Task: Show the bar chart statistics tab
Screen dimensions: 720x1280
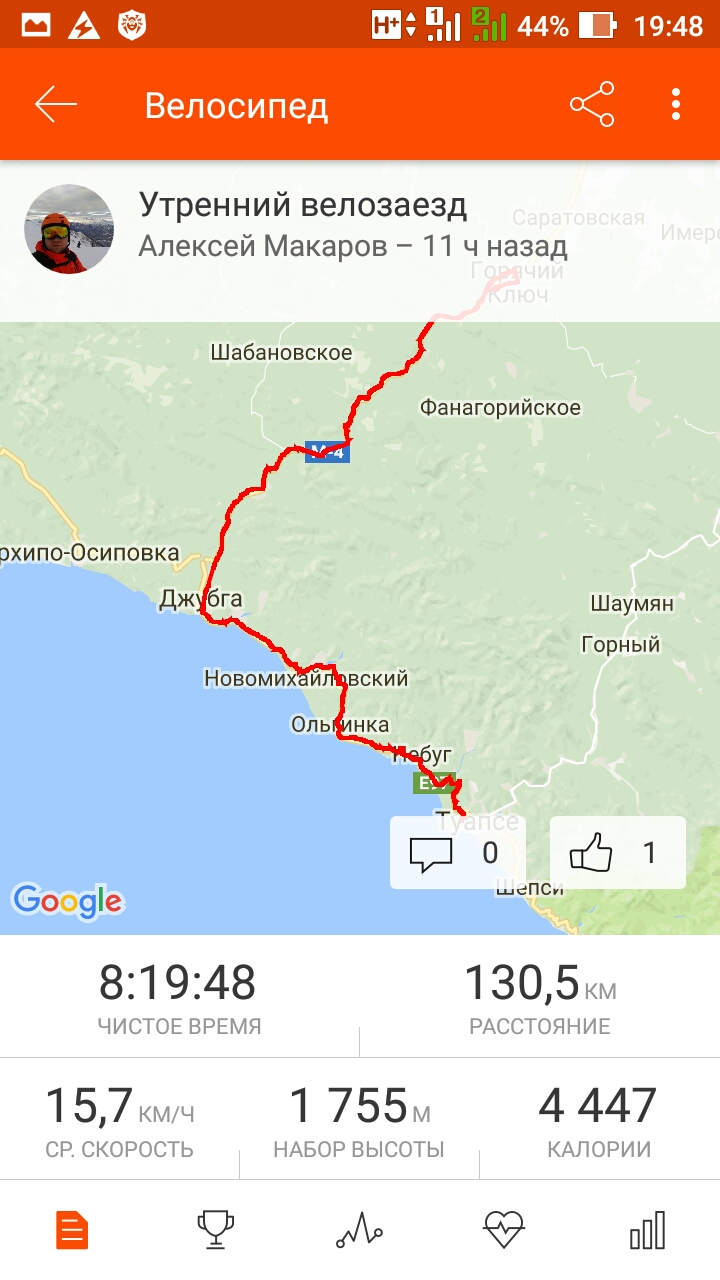Action: pyautogui.click(x=647, y=1230)
